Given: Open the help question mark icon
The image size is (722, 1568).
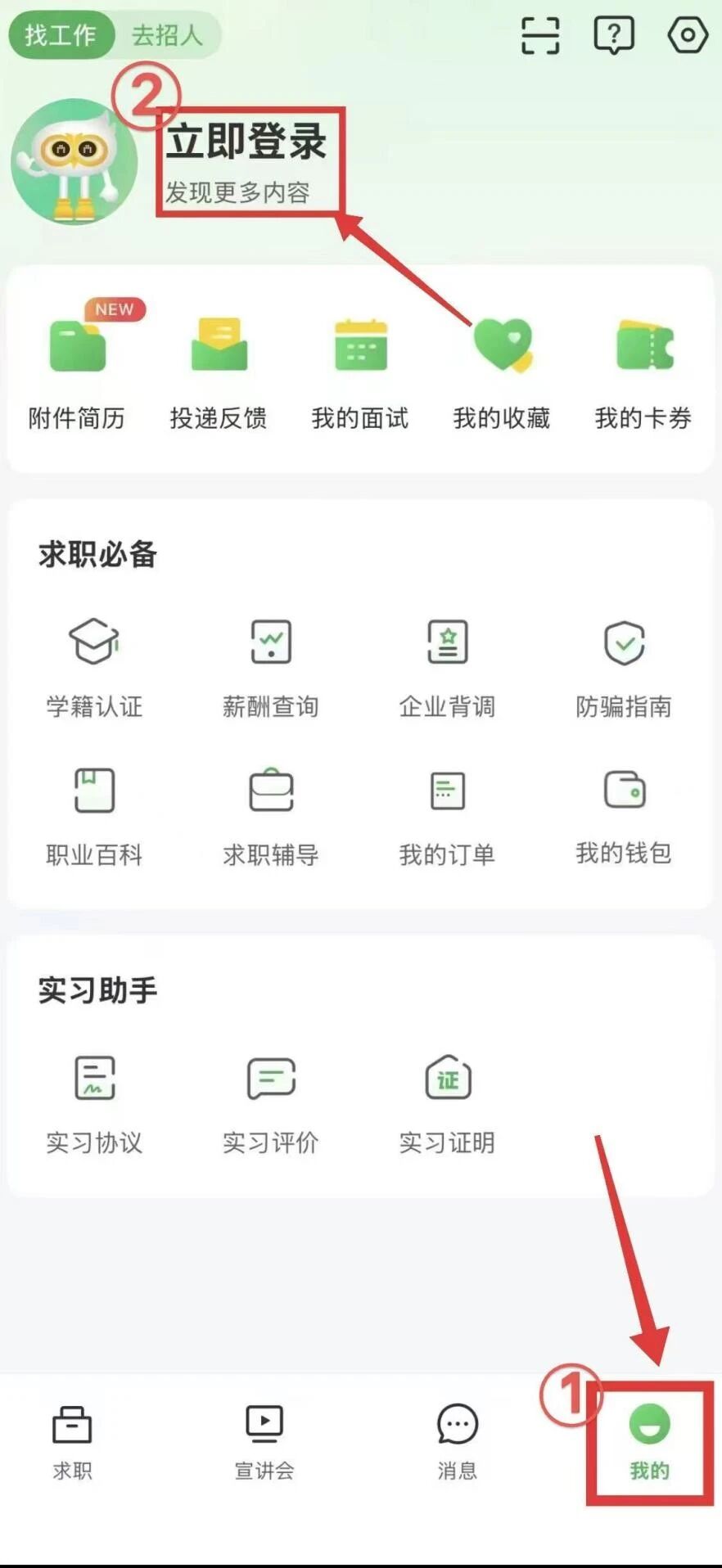Looking at the screenshot, I should point(613,36).
